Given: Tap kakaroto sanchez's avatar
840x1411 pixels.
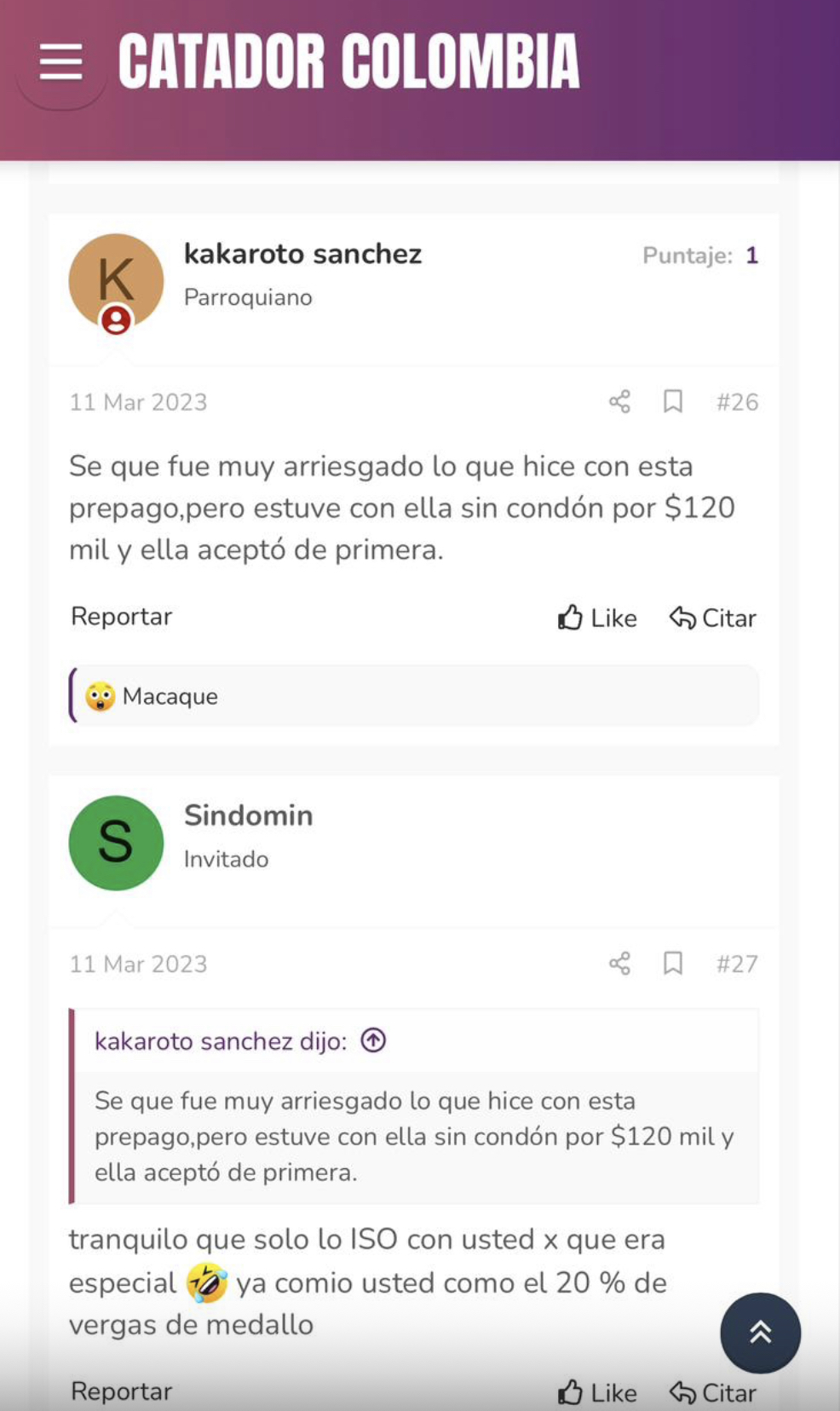Looking at the screenshot, I should pyautogui.click(x=116, y=281).
